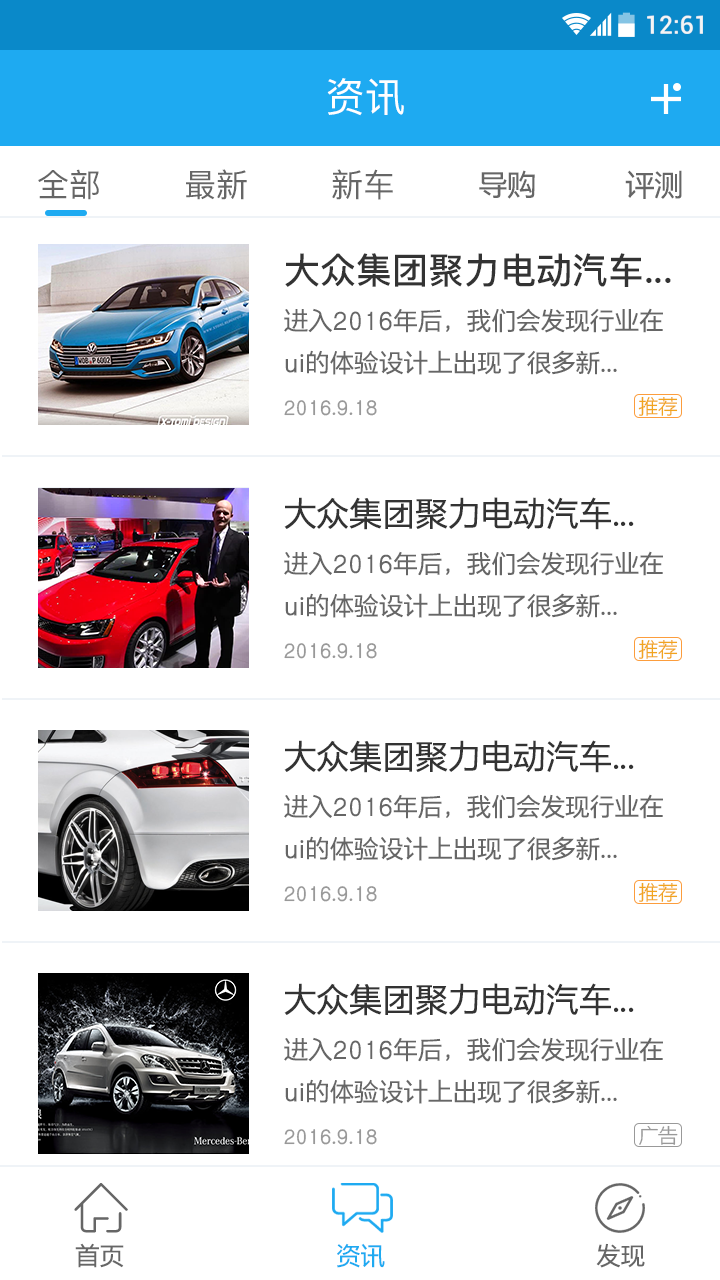Screen dimensions: 720x1280
Task: Show the 评测 tab
Action: [x=653, y=185]
